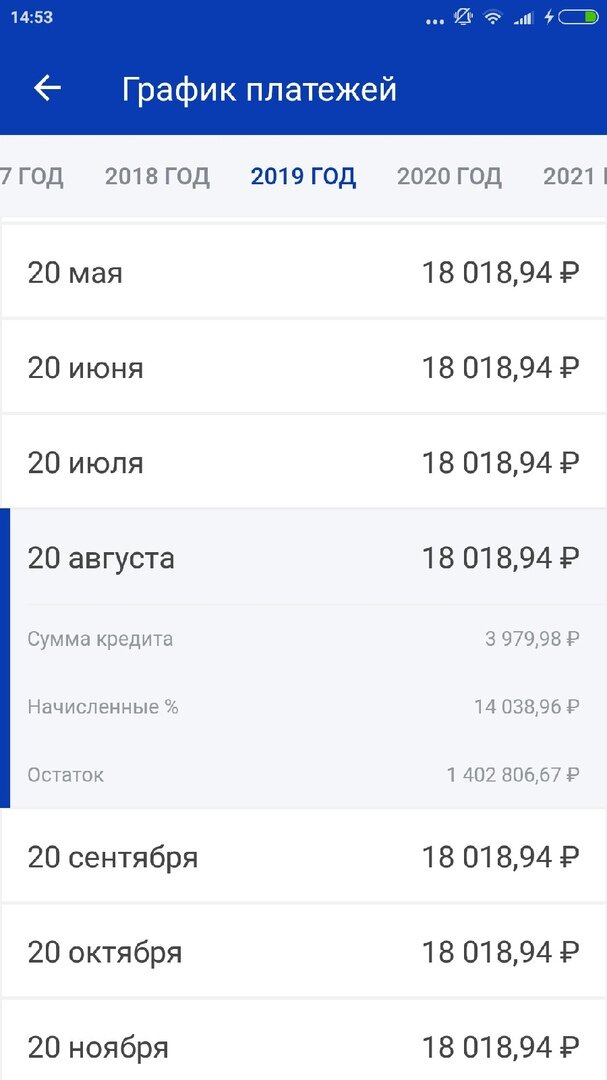Go back from the payment schedule
The width and height of the screenshot is (607, 1080).
pos(47,89)
